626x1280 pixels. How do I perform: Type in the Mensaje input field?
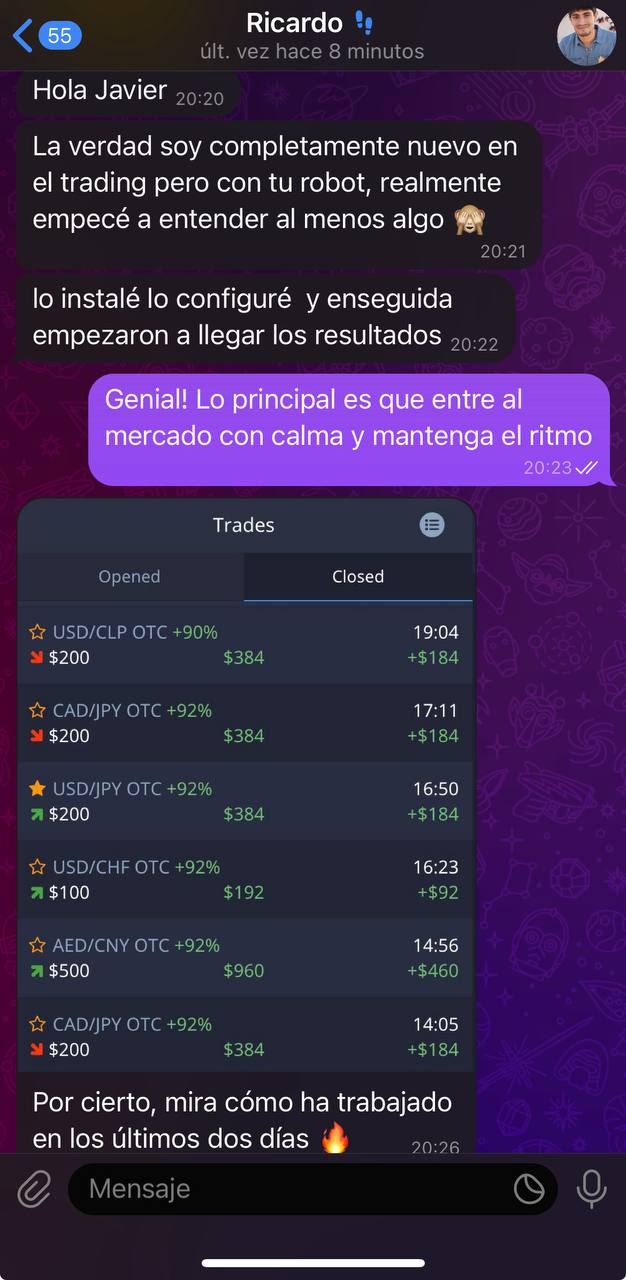coord(290,1189)
